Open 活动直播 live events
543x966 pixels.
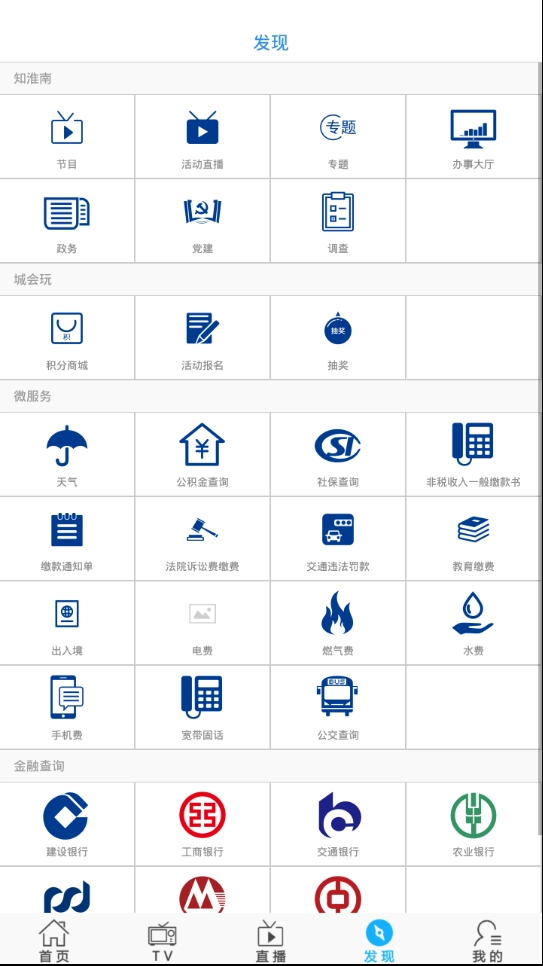(x=202, y=137)
